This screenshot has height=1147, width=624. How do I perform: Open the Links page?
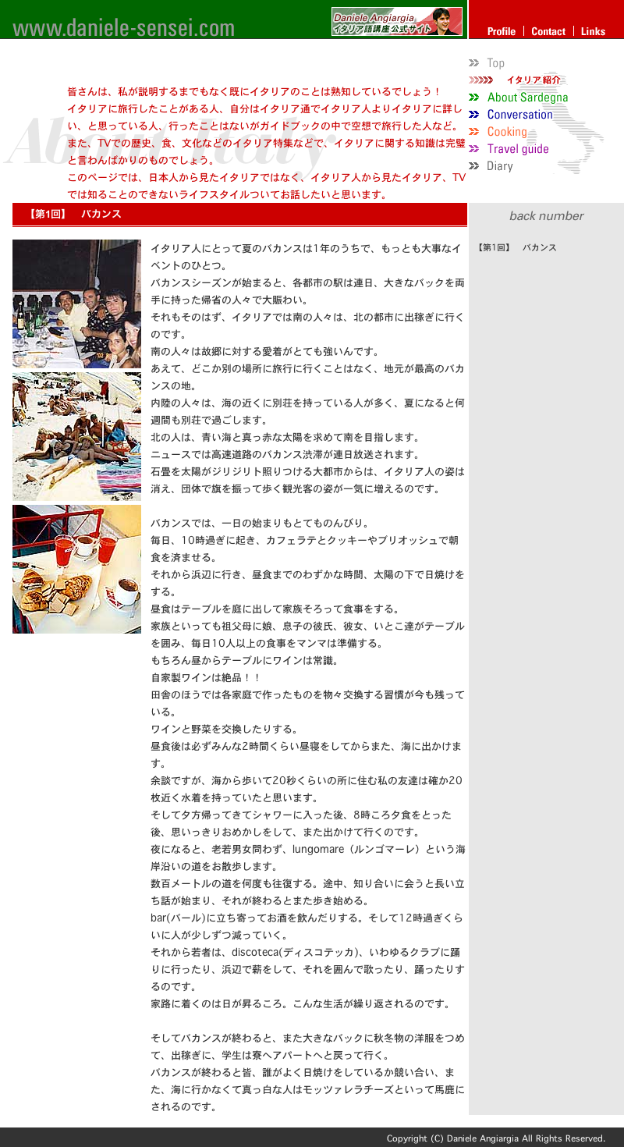pos(593,31)
